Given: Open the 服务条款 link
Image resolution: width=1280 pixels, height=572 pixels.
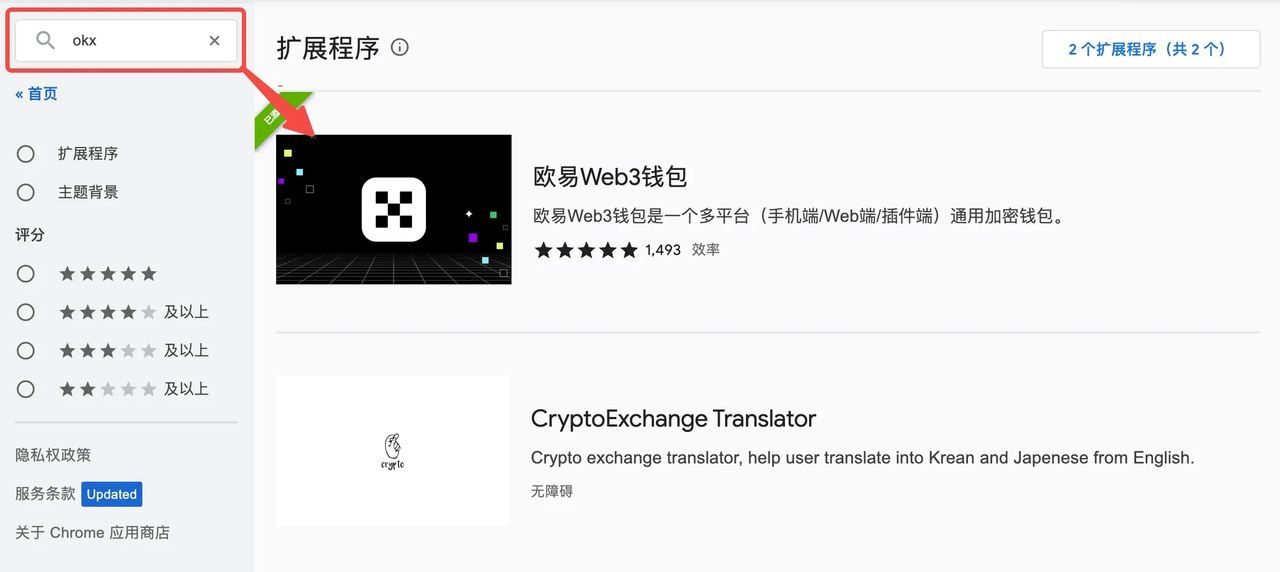Looking at the screenshot, I should [45, 494].
